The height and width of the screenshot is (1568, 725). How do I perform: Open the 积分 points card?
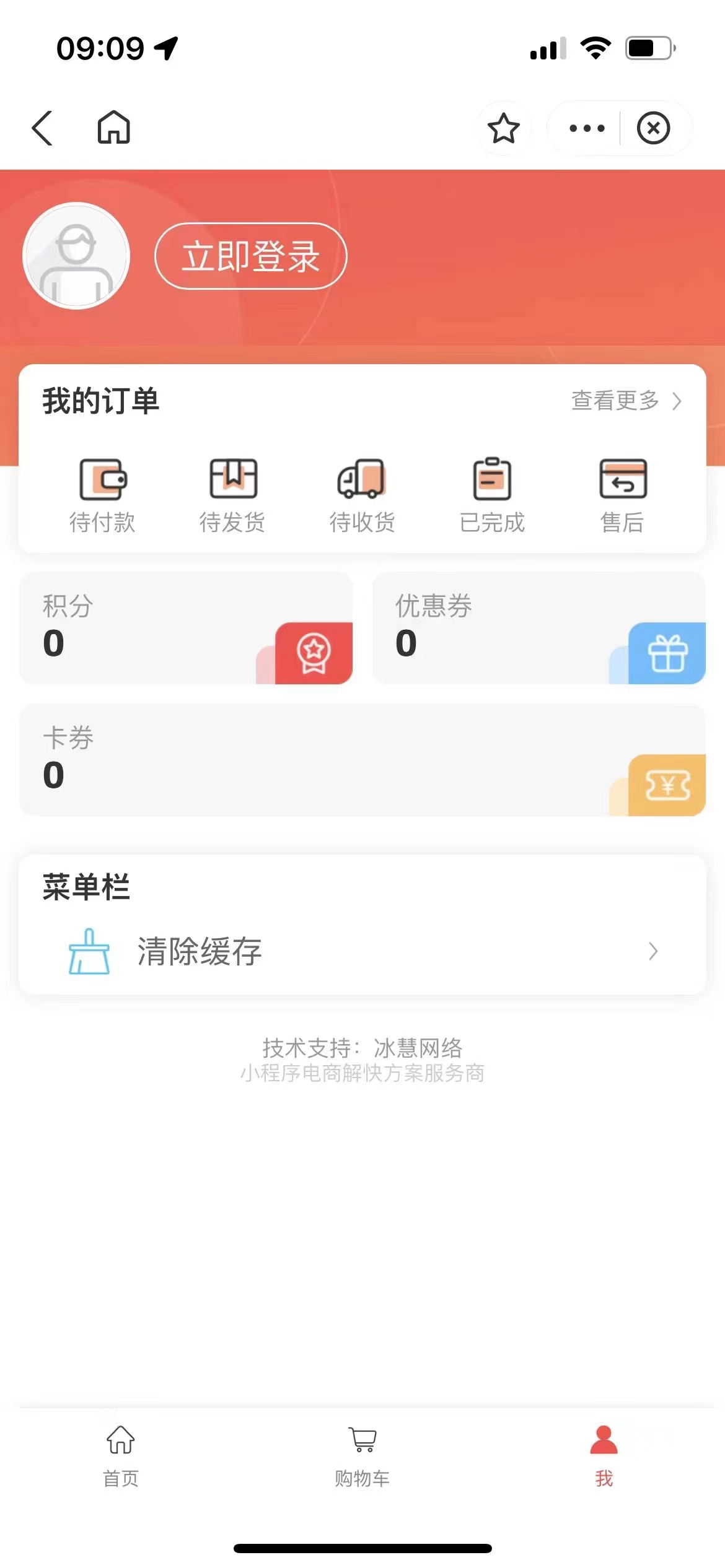click(x=186, y=628)
